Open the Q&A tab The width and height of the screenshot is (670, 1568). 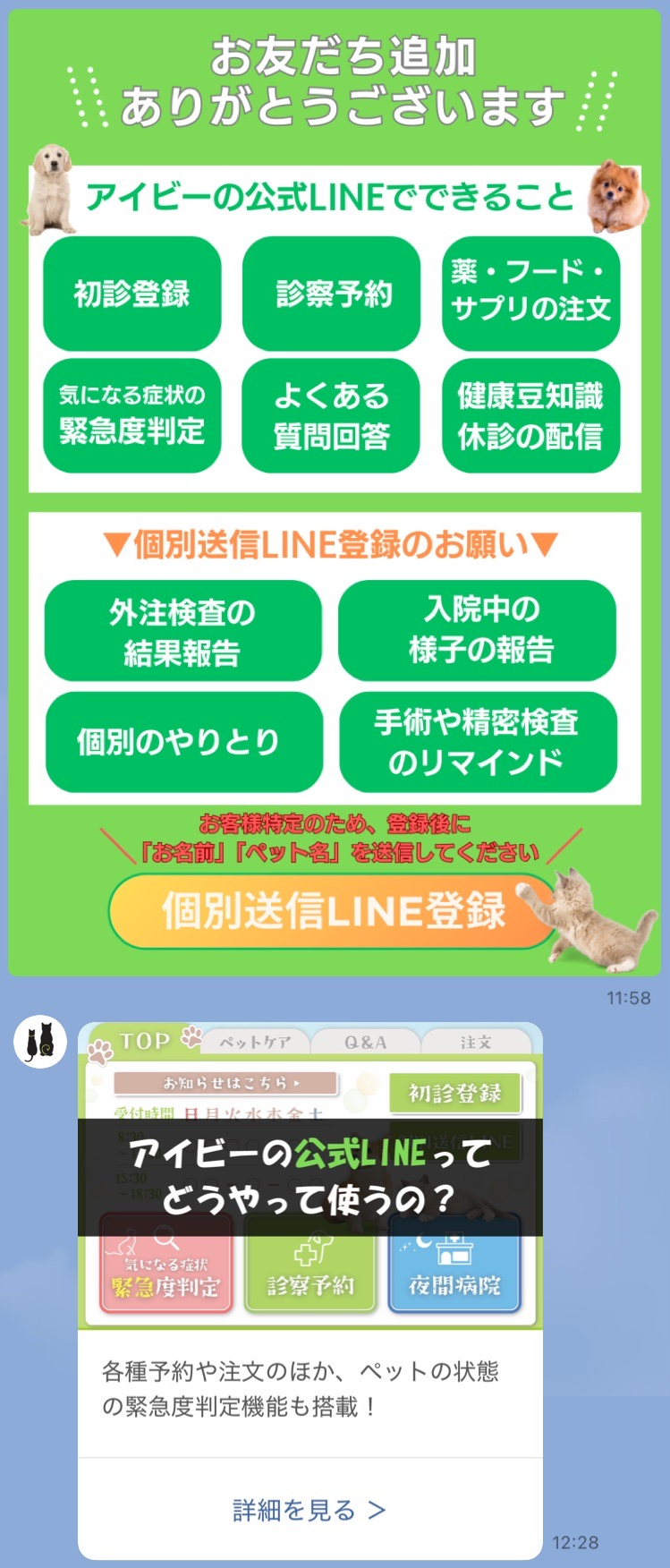click(x=365, y=1042)
